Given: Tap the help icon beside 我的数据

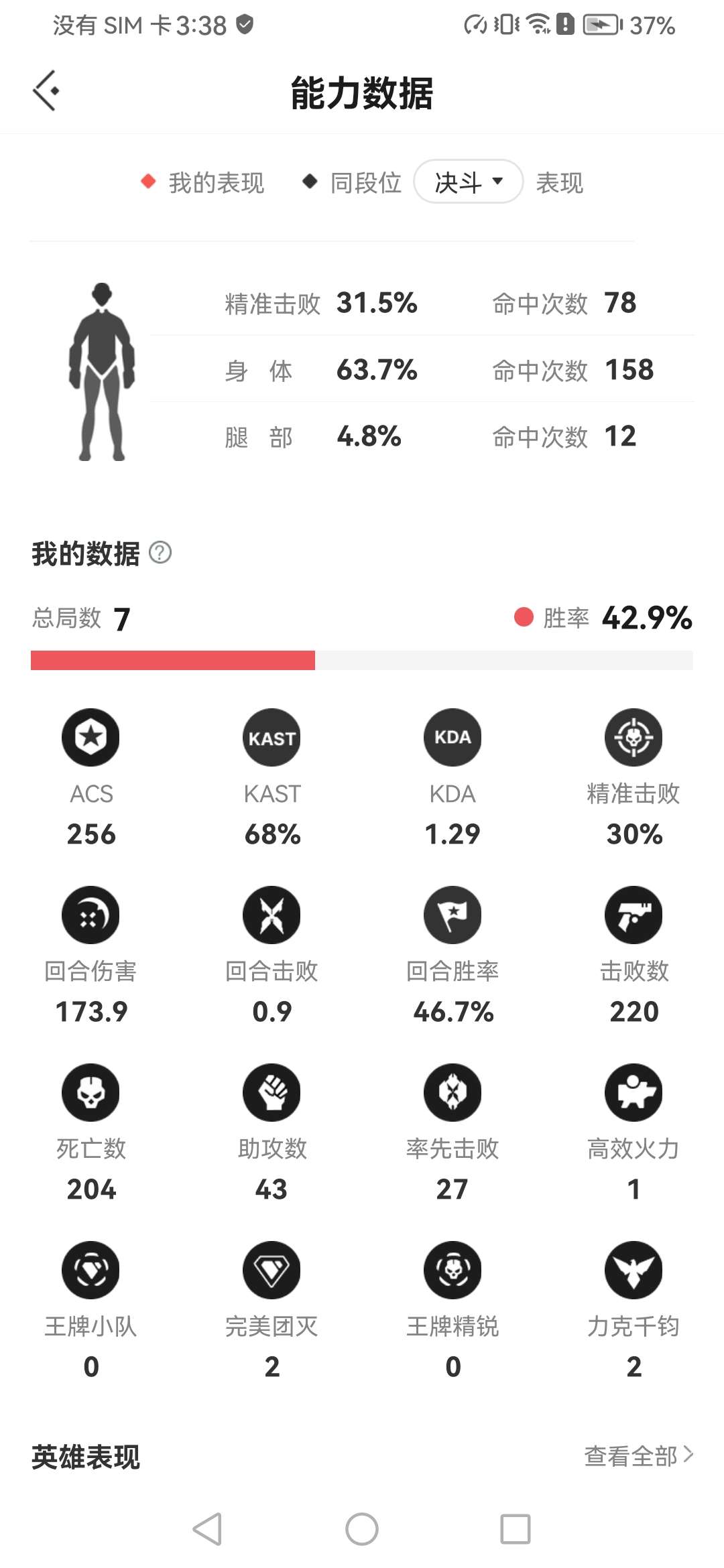Looking at the screenshot, I should pos(160,553).
